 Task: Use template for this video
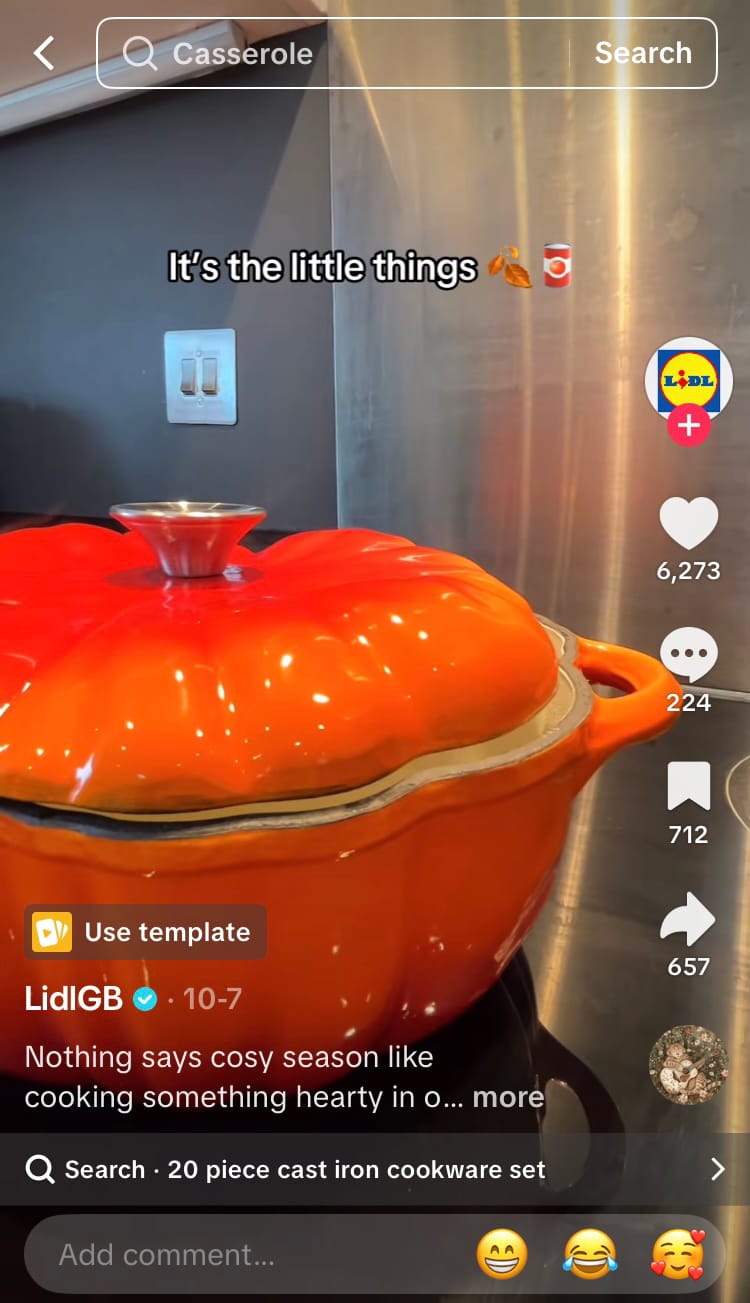(146, 932)
